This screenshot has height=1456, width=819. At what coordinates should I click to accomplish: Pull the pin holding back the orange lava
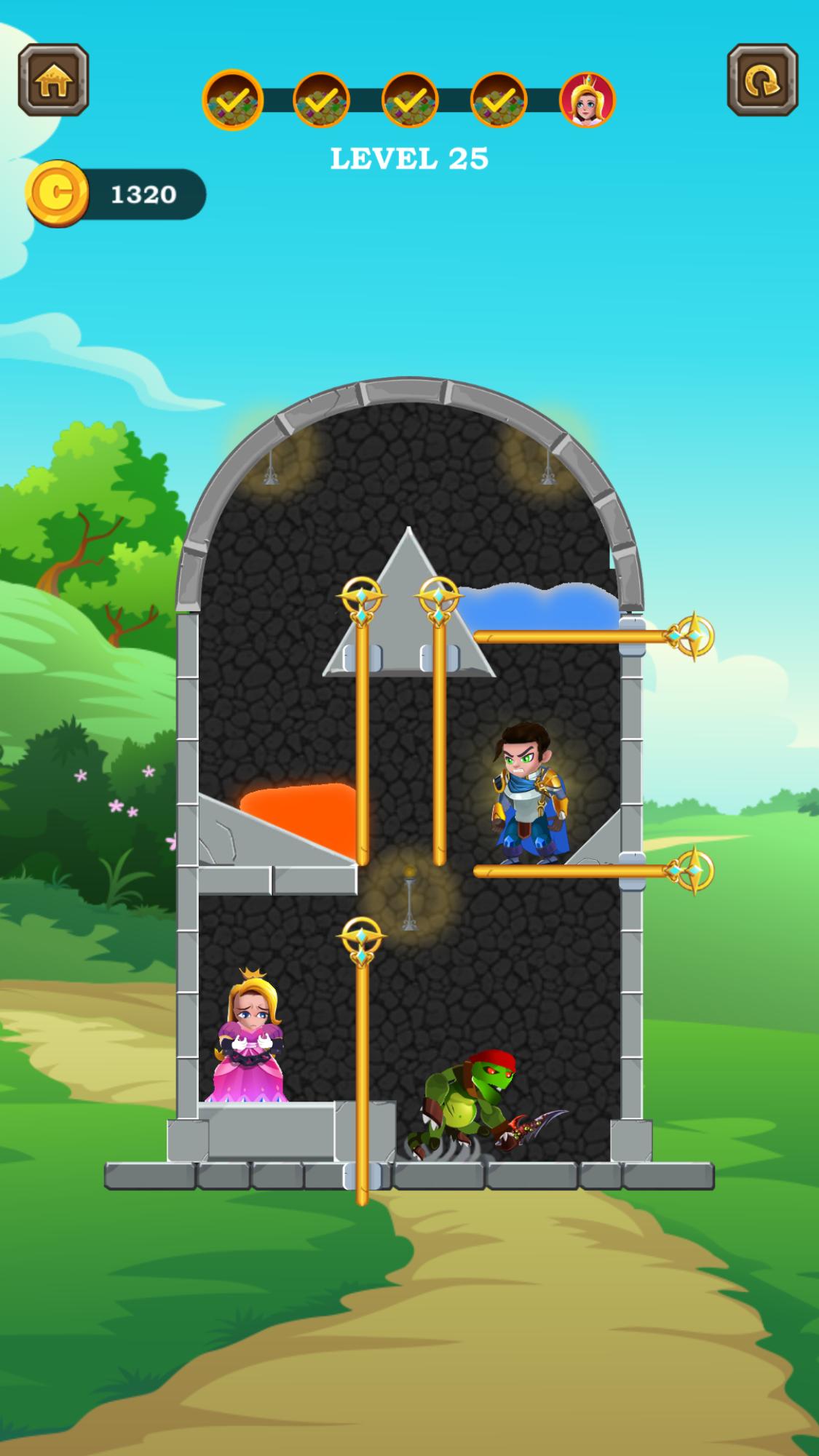(x=362, y=598)
